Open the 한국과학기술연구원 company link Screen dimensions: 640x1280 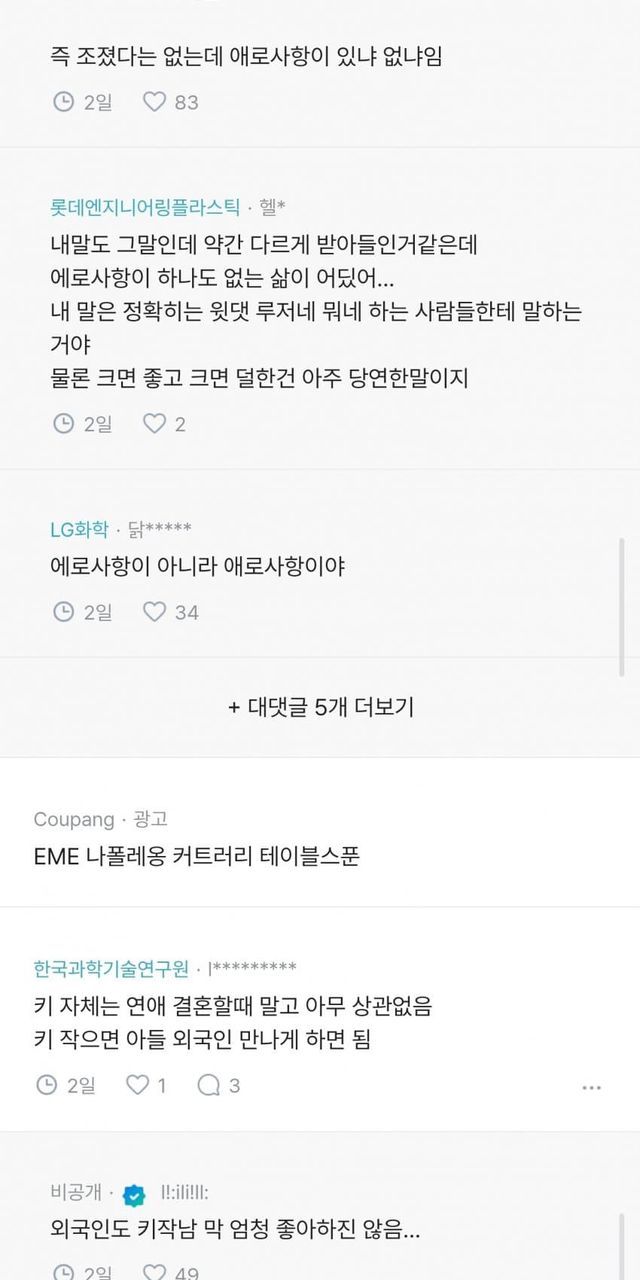click(109, 968)
